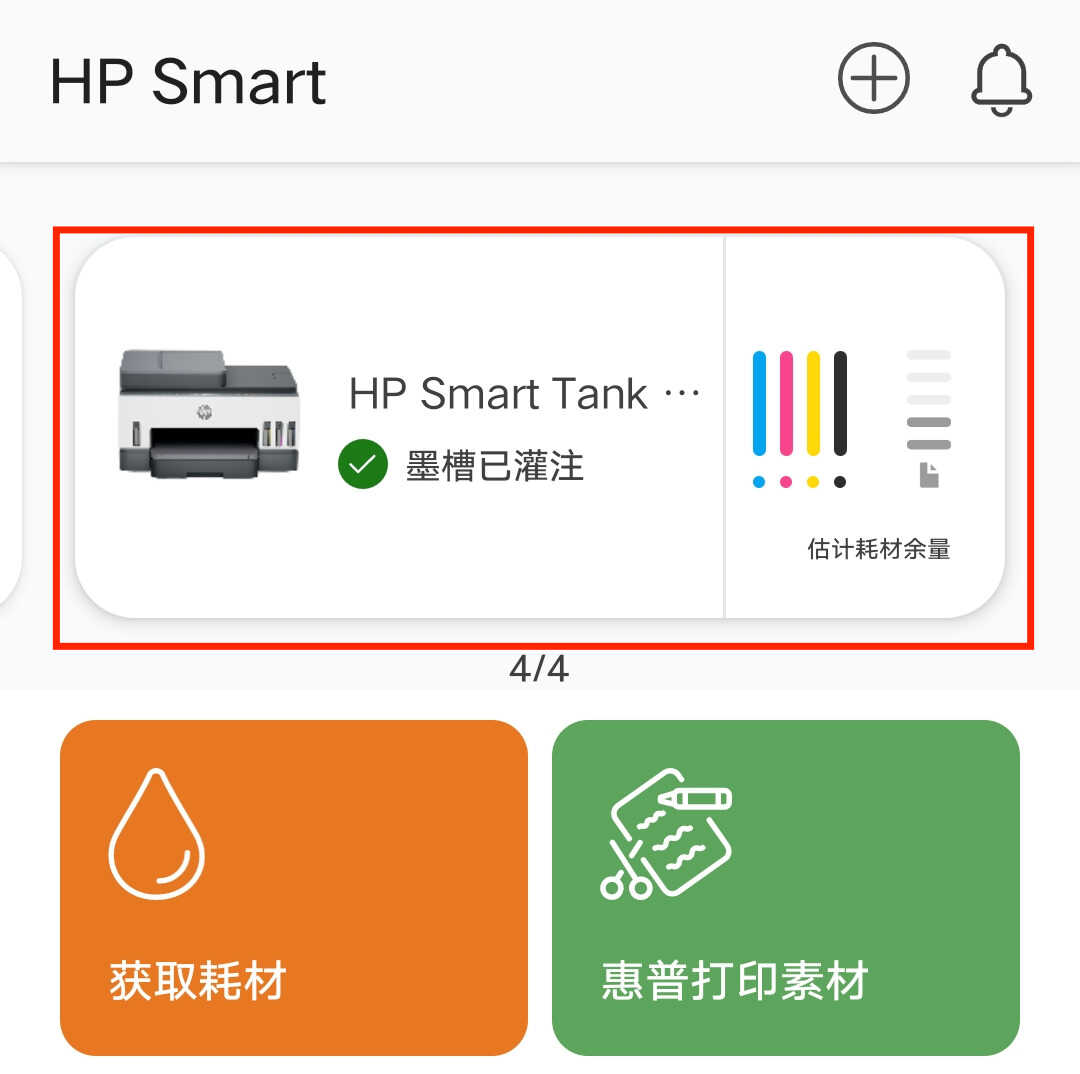The image size is (1080, 1074).
Task: Tap the plus icon to add a printer
Action: coord(873,79)
